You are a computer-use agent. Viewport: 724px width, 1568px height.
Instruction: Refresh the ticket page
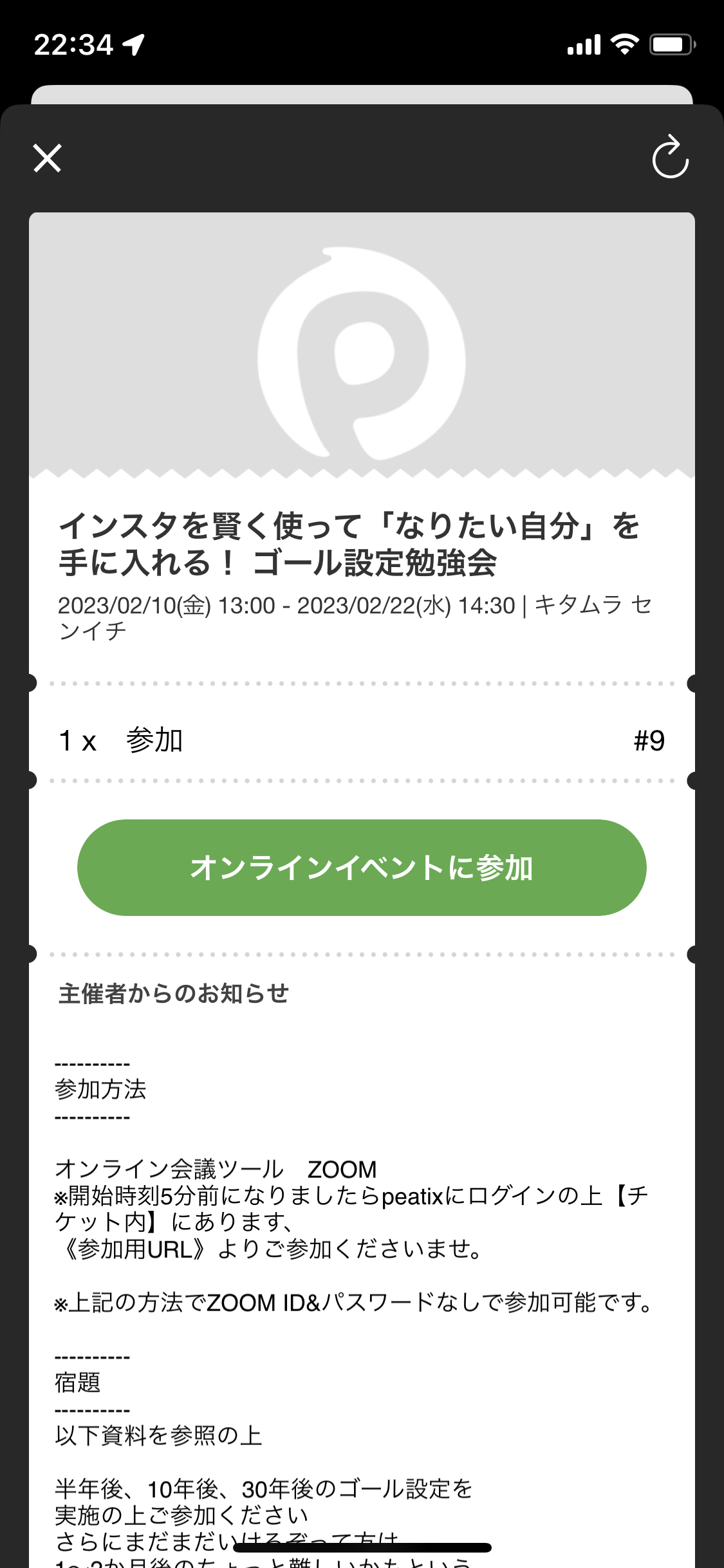(670, 156)
